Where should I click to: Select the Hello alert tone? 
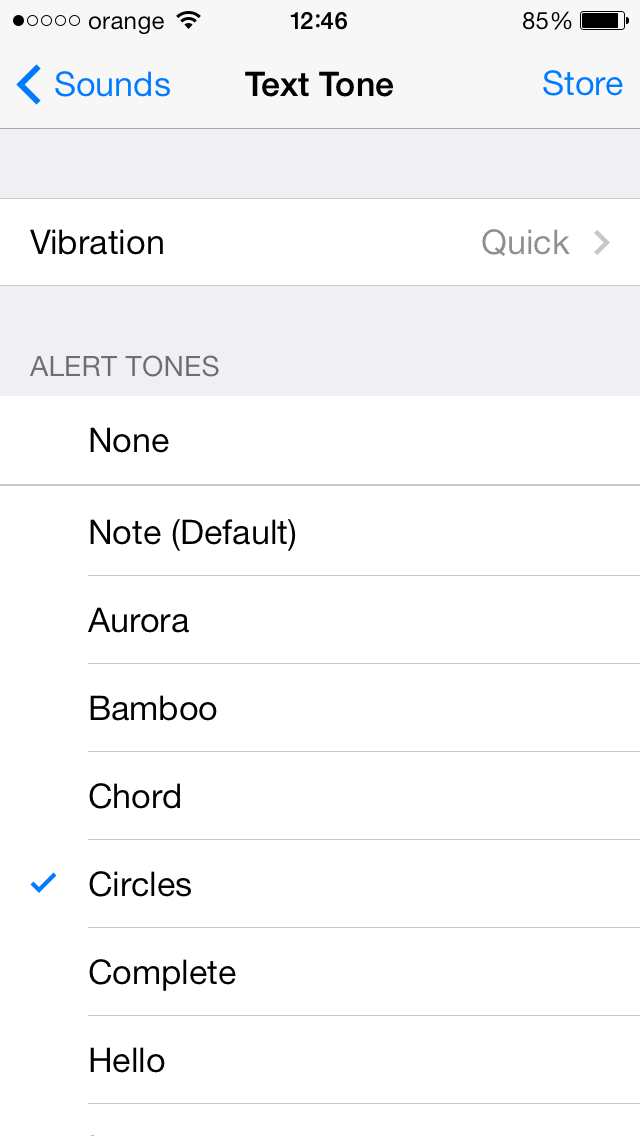[x=320, y=1061]
